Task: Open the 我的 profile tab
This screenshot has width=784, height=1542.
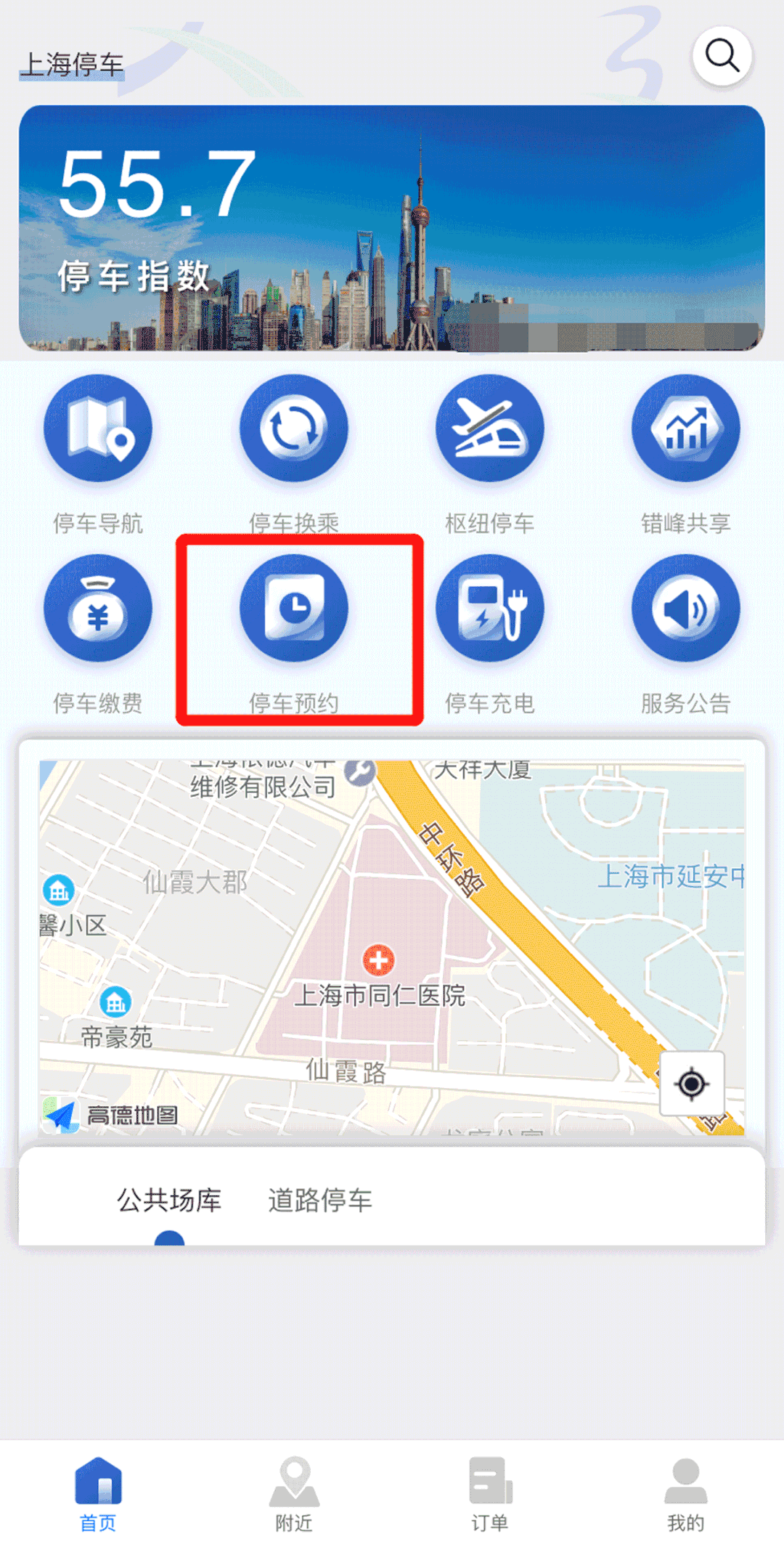Action: coord(685,1493)
